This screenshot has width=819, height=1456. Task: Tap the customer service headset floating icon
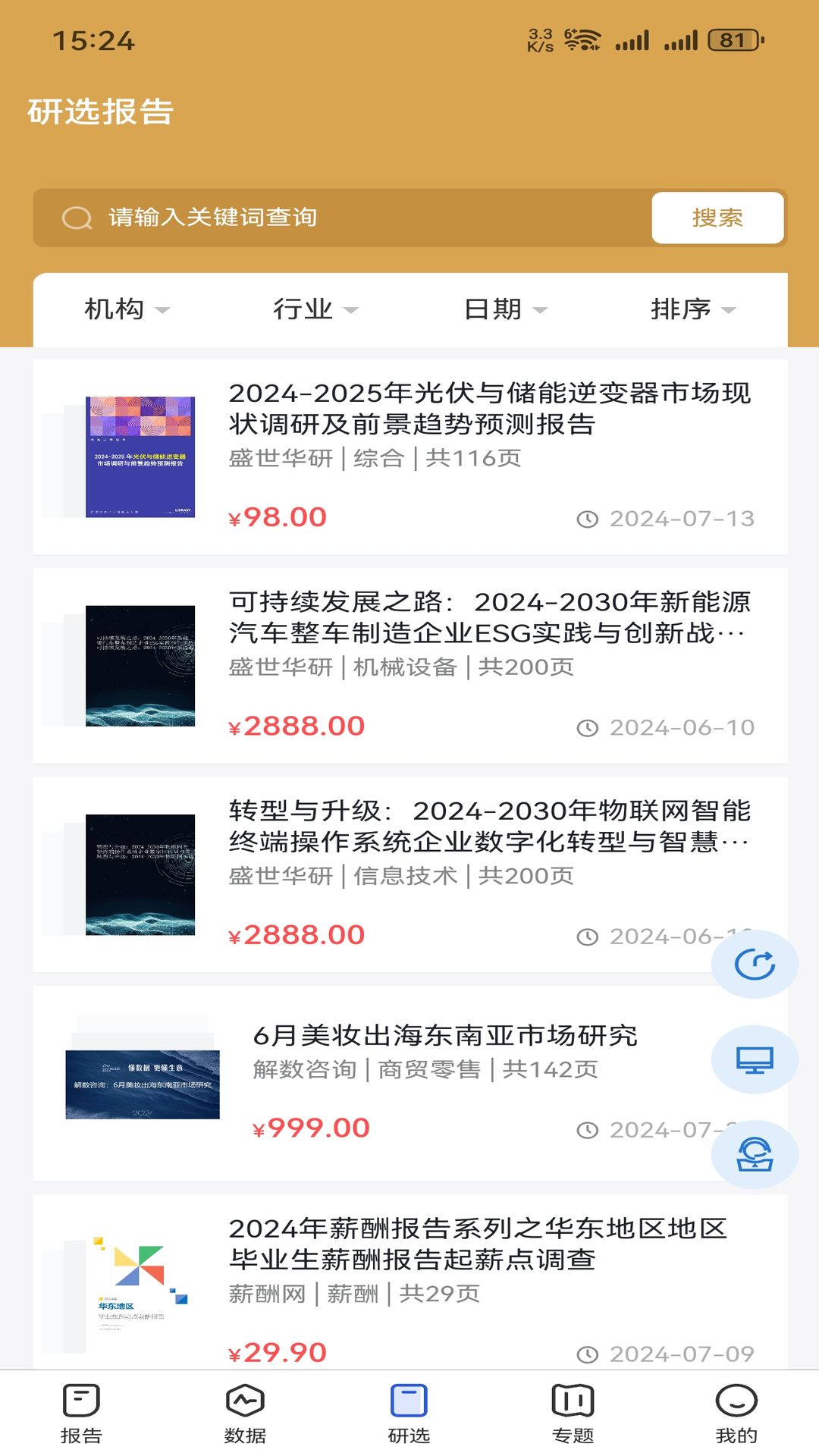pyautogui.click(x=755, y=1153)
